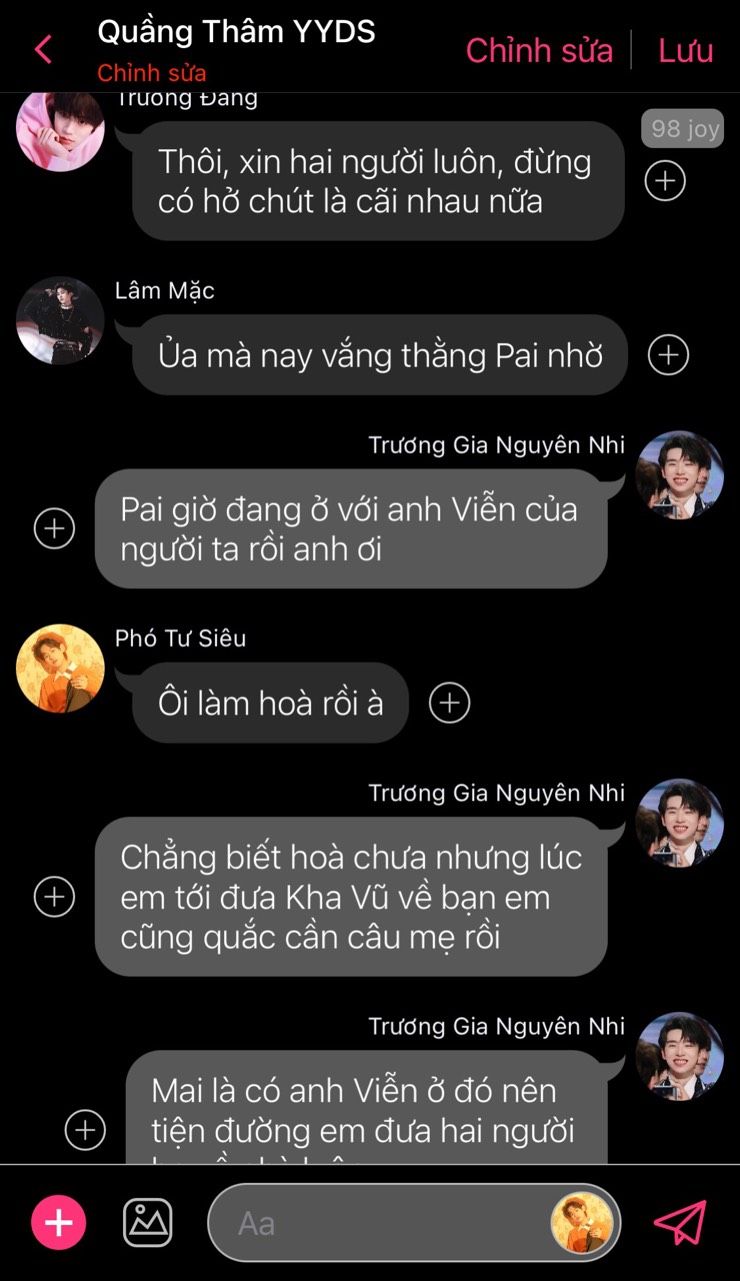The height and width of the screenshot is (1281, 740).
Task: Tap plus beside 'Ủa mà nay vắng' message
Action: pyautogui.click(x=669, y=355)
